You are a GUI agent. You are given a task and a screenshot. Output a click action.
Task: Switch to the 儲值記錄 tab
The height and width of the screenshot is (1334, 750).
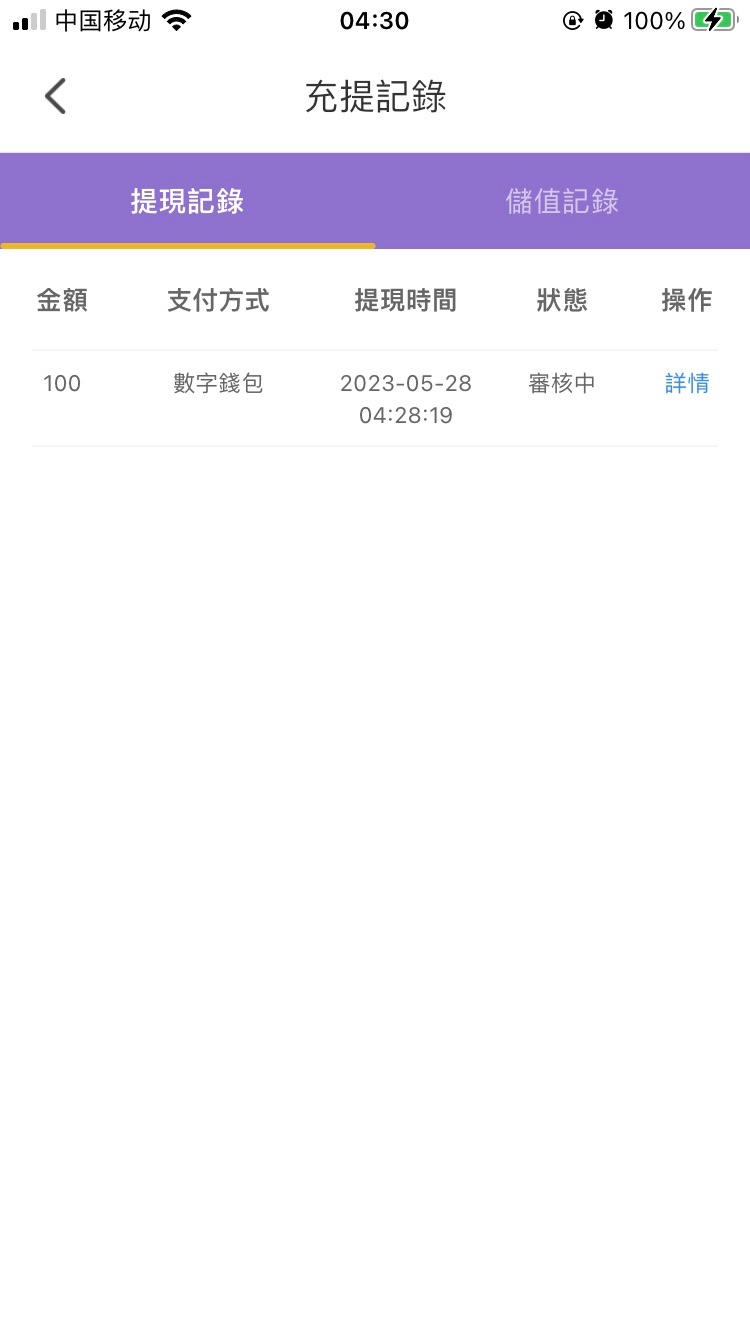[x=562, y=201]
